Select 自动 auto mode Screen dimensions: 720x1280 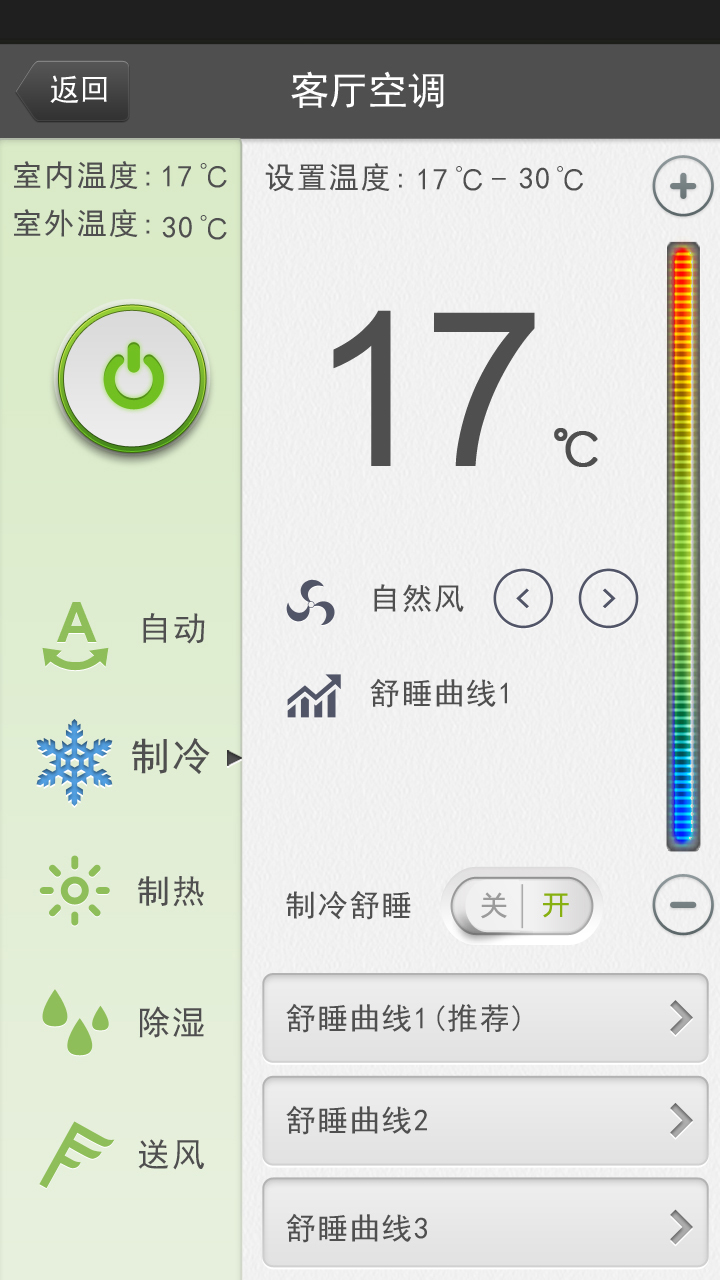click(x=122, y=630)
